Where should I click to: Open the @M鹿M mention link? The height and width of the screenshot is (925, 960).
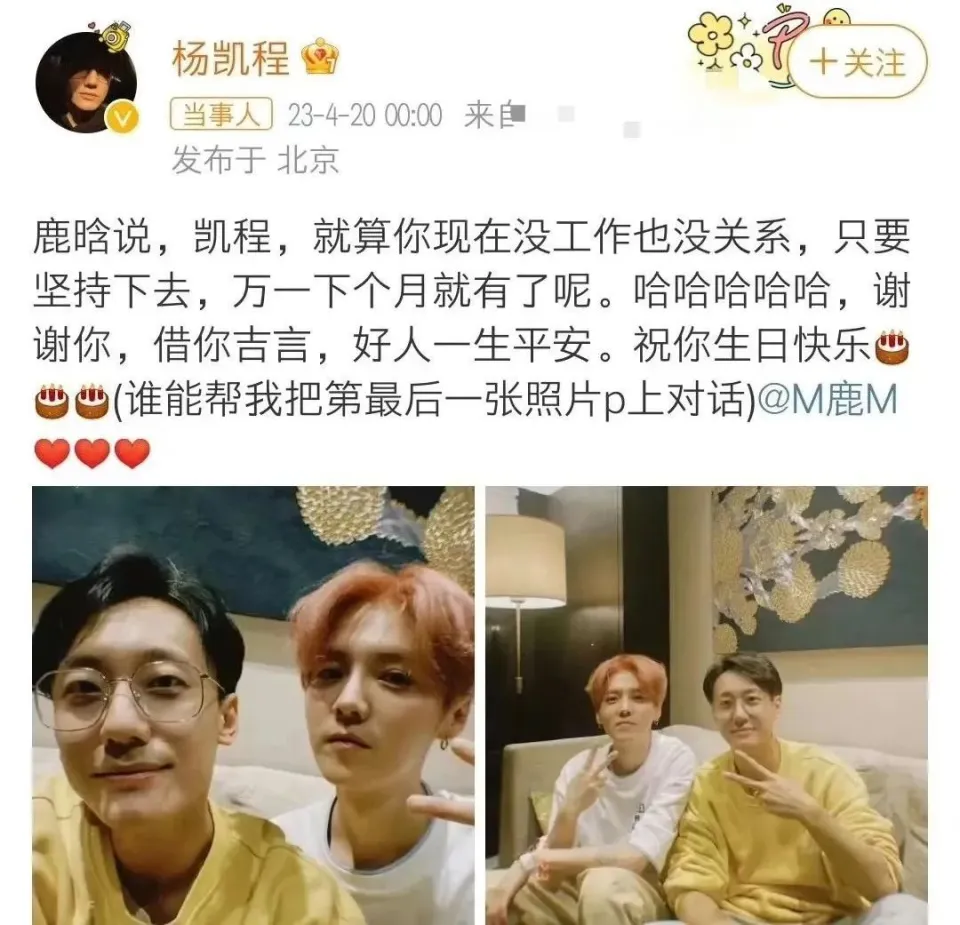coord(828,402)
